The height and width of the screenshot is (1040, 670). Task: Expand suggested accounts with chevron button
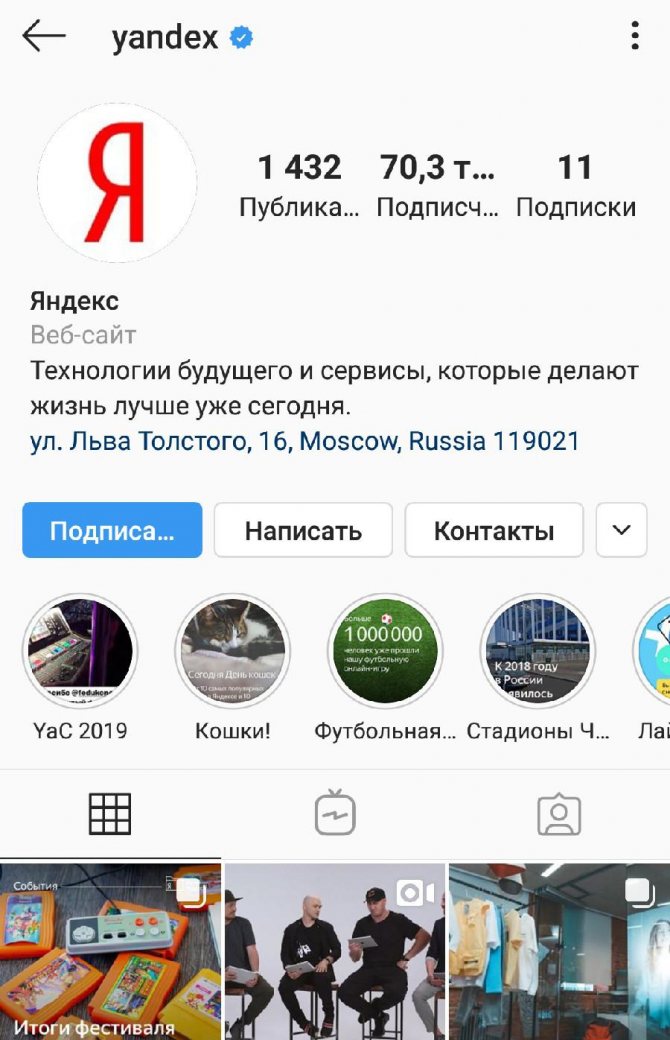pos(621,530)
